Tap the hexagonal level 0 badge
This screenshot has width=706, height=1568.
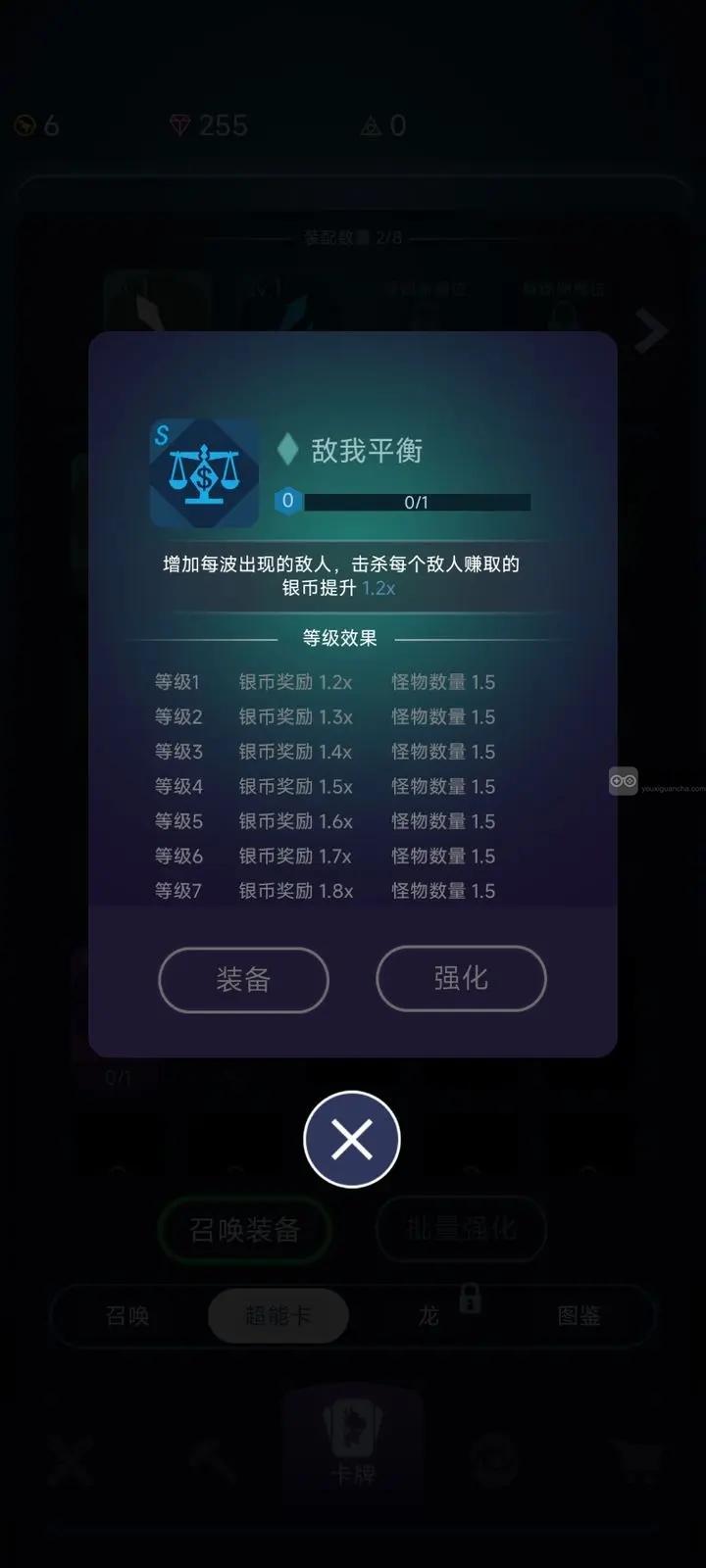(287, 503)
